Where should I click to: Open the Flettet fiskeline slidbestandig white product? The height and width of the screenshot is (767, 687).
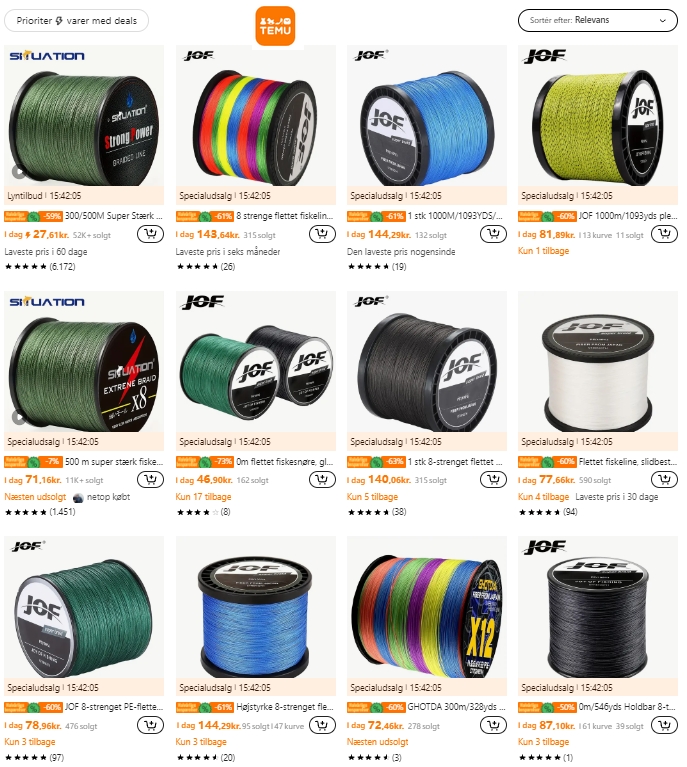click(x=597, y=360)
